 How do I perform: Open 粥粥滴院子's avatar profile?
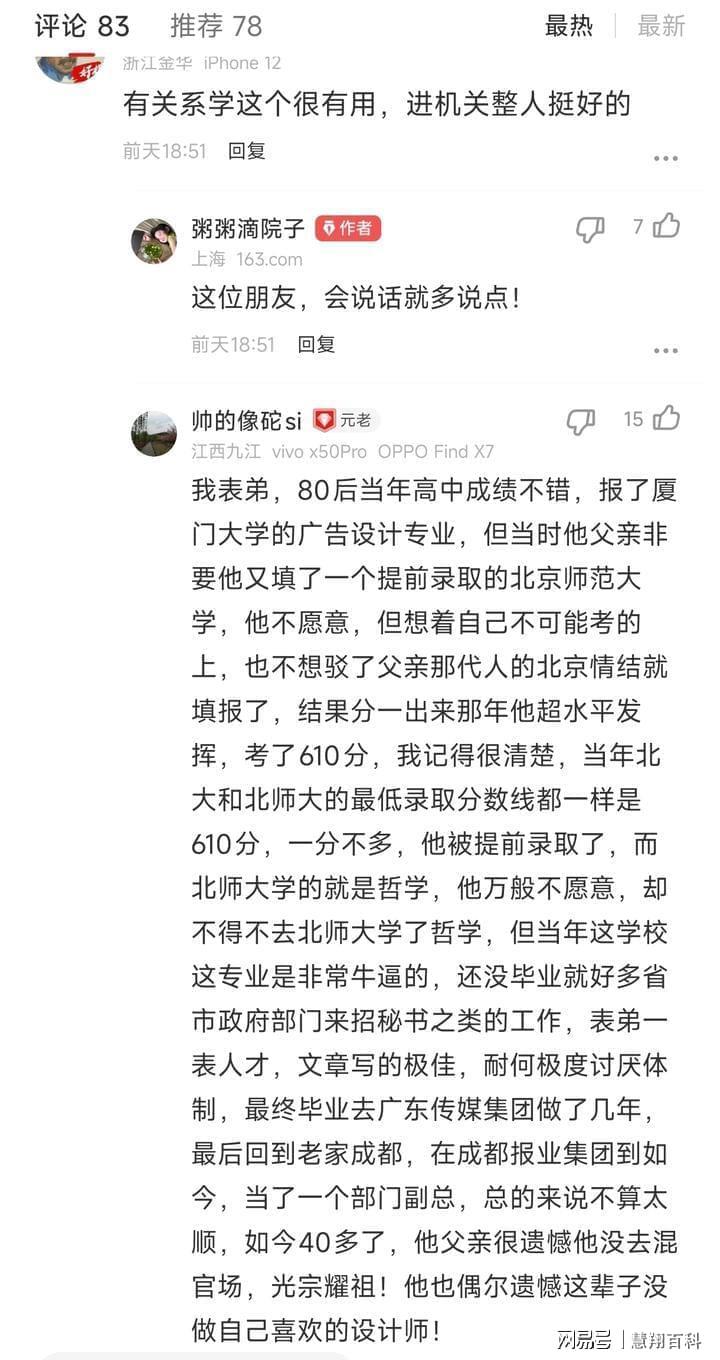coord(154,241)
